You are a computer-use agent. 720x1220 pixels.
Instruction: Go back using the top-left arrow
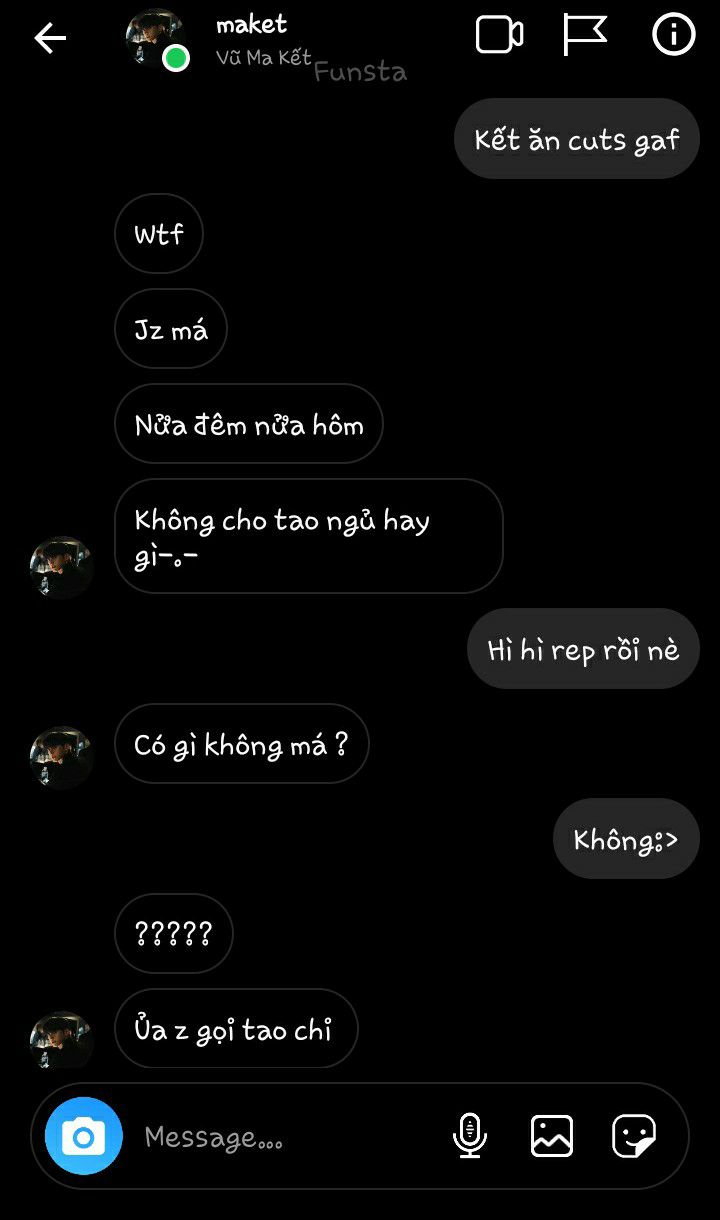[50, 39]
